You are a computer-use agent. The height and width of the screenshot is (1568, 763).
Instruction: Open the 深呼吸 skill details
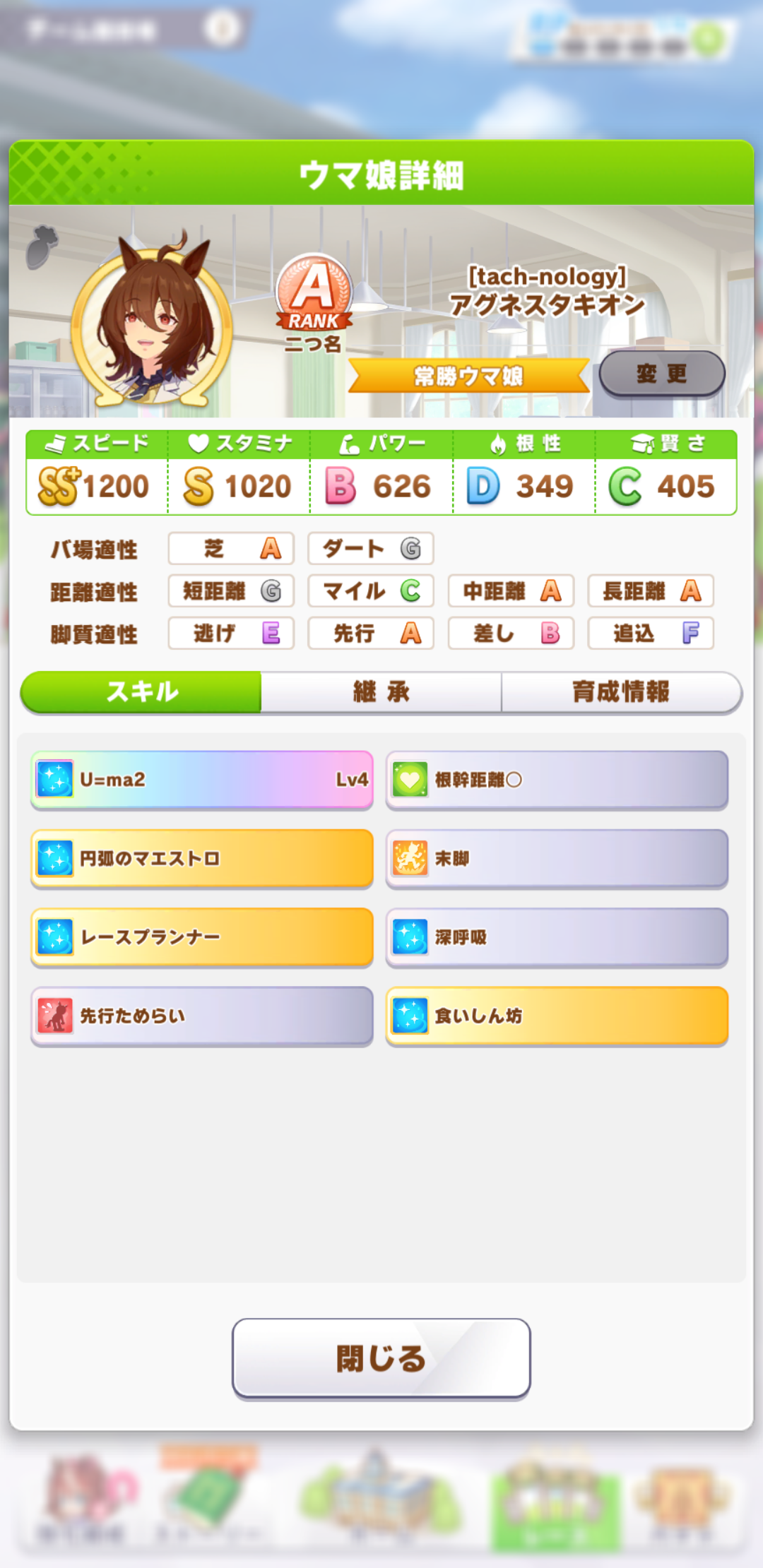557,937
